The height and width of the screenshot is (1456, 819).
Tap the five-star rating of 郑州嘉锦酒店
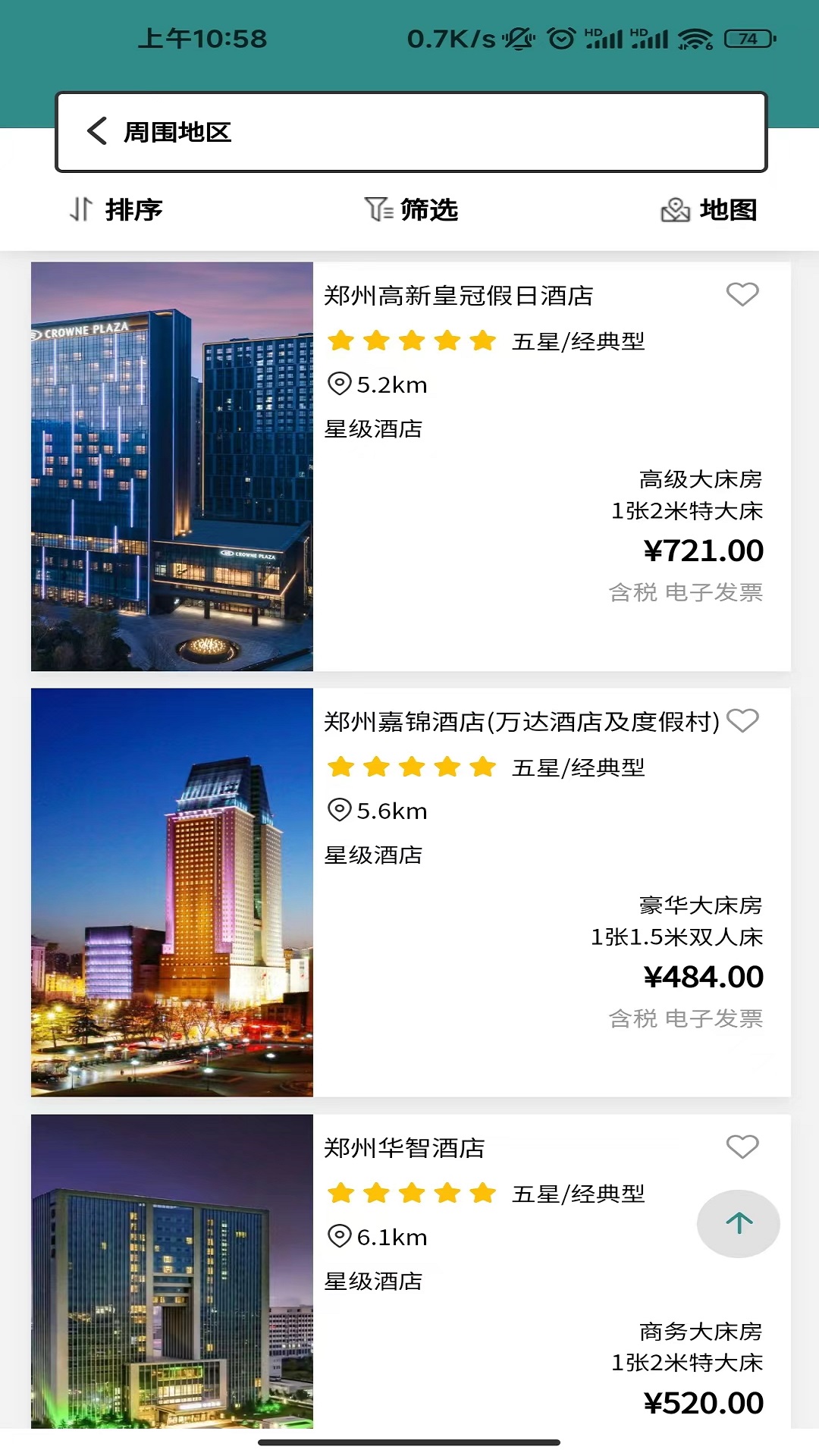409,767
